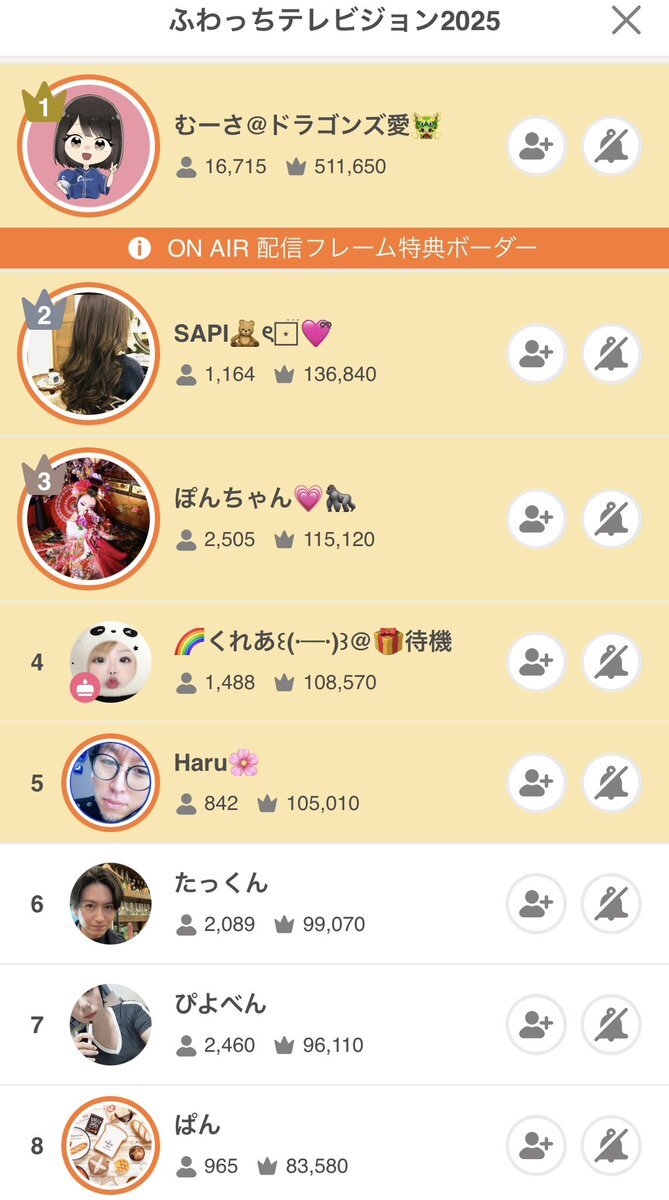
Task: Follow the user ぱん
Action: [537, 1145]
